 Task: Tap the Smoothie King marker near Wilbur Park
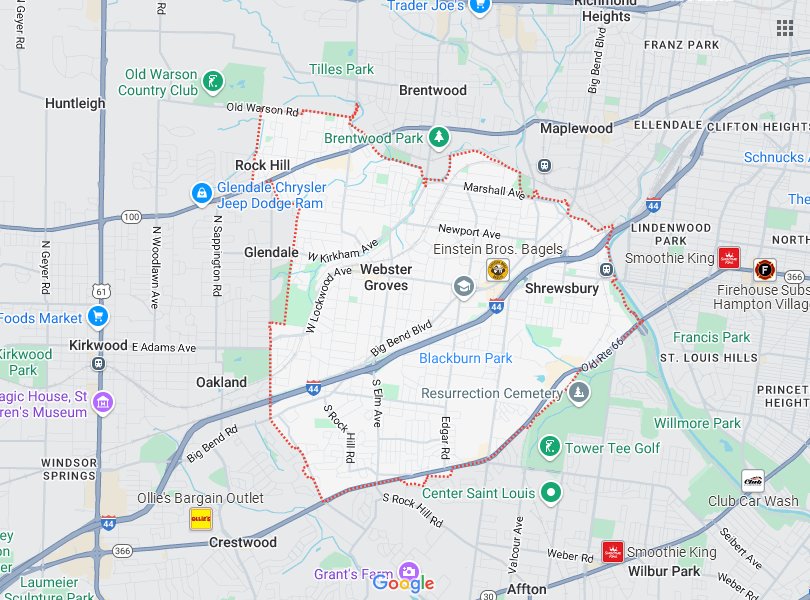[613, 552]
